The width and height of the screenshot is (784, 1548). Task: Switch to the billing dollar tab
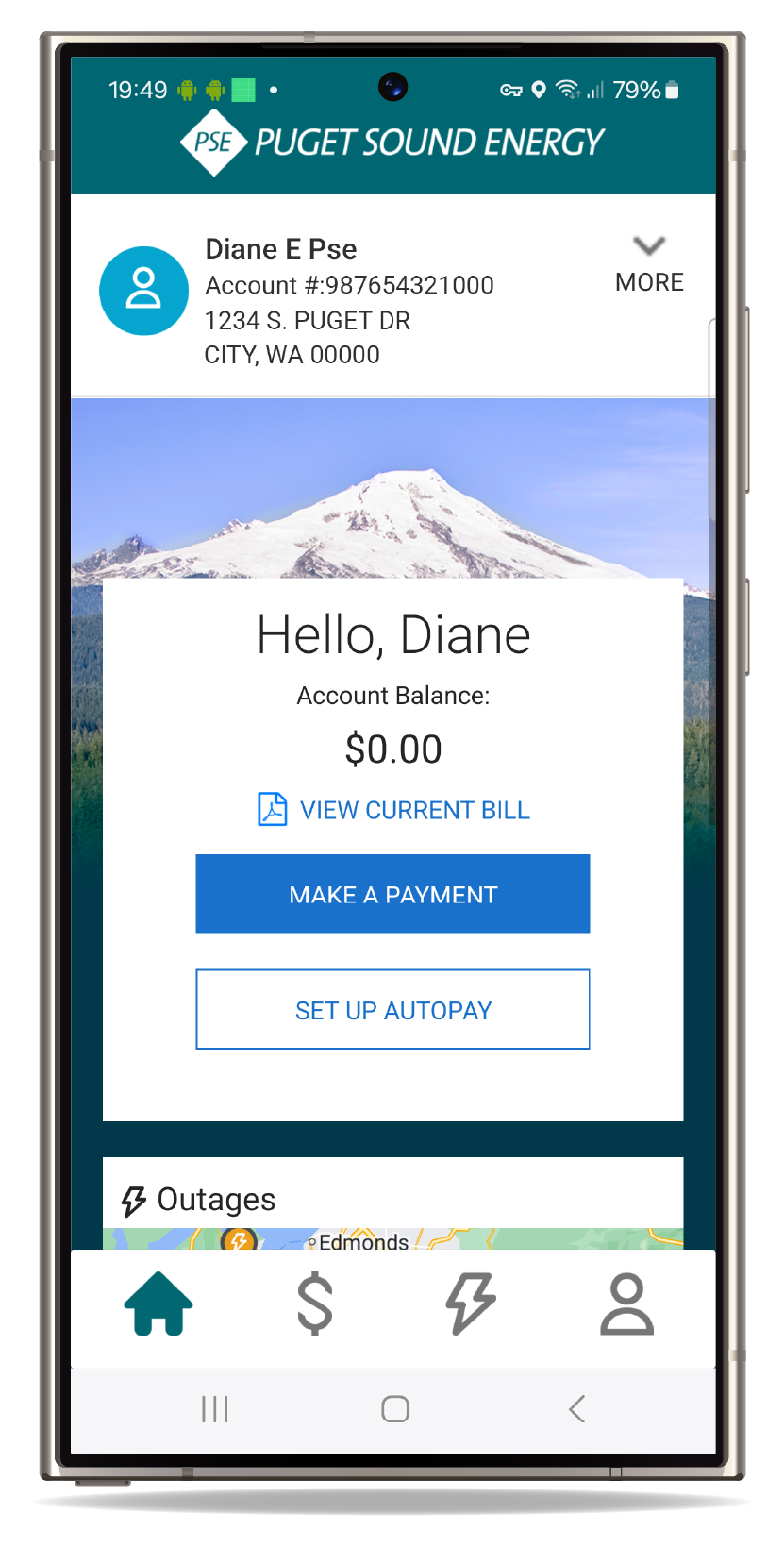pyautogui.click(x=315, y=1304)
